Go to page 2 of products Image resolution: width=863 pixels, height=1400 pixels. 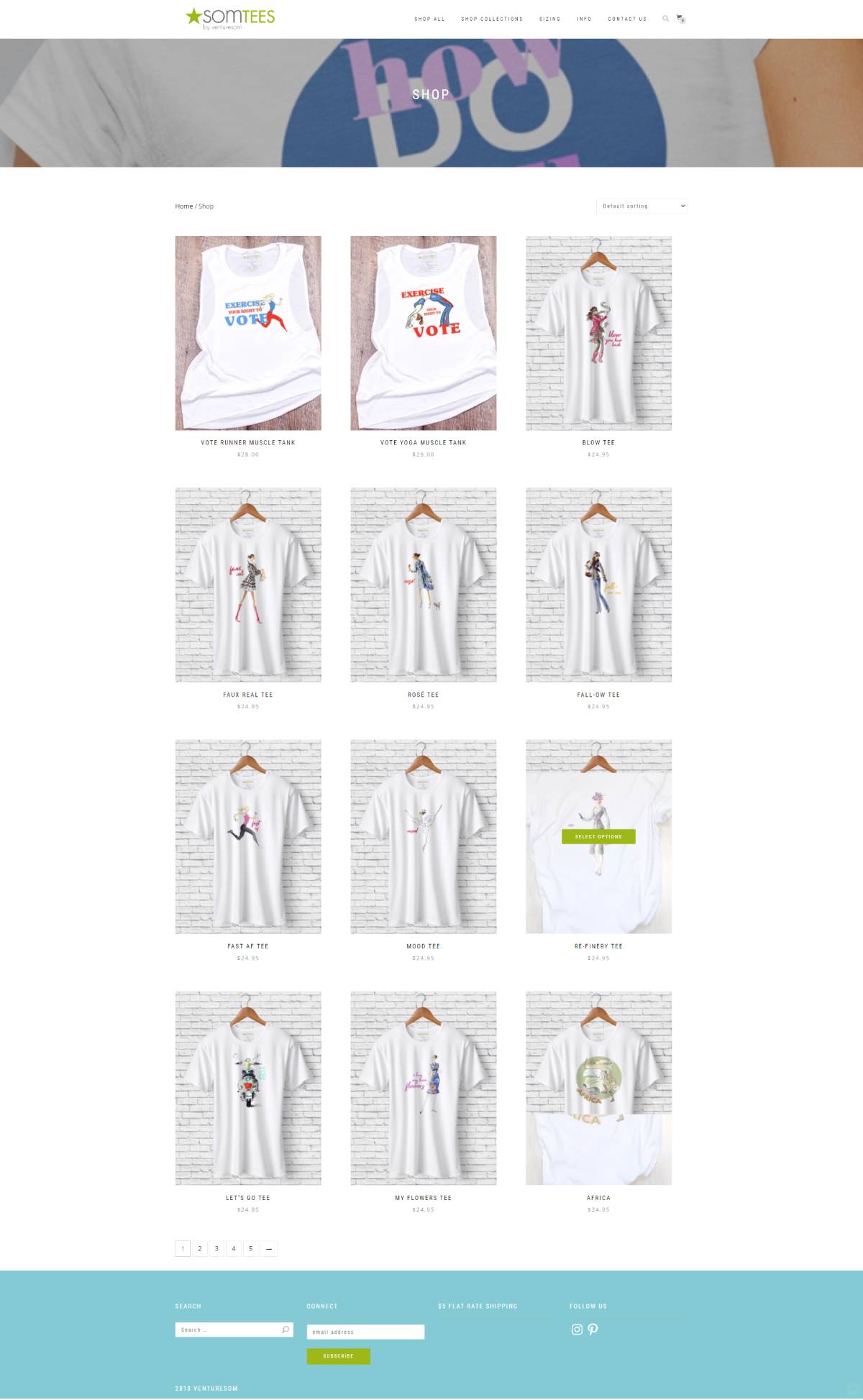pos(200,1249)
